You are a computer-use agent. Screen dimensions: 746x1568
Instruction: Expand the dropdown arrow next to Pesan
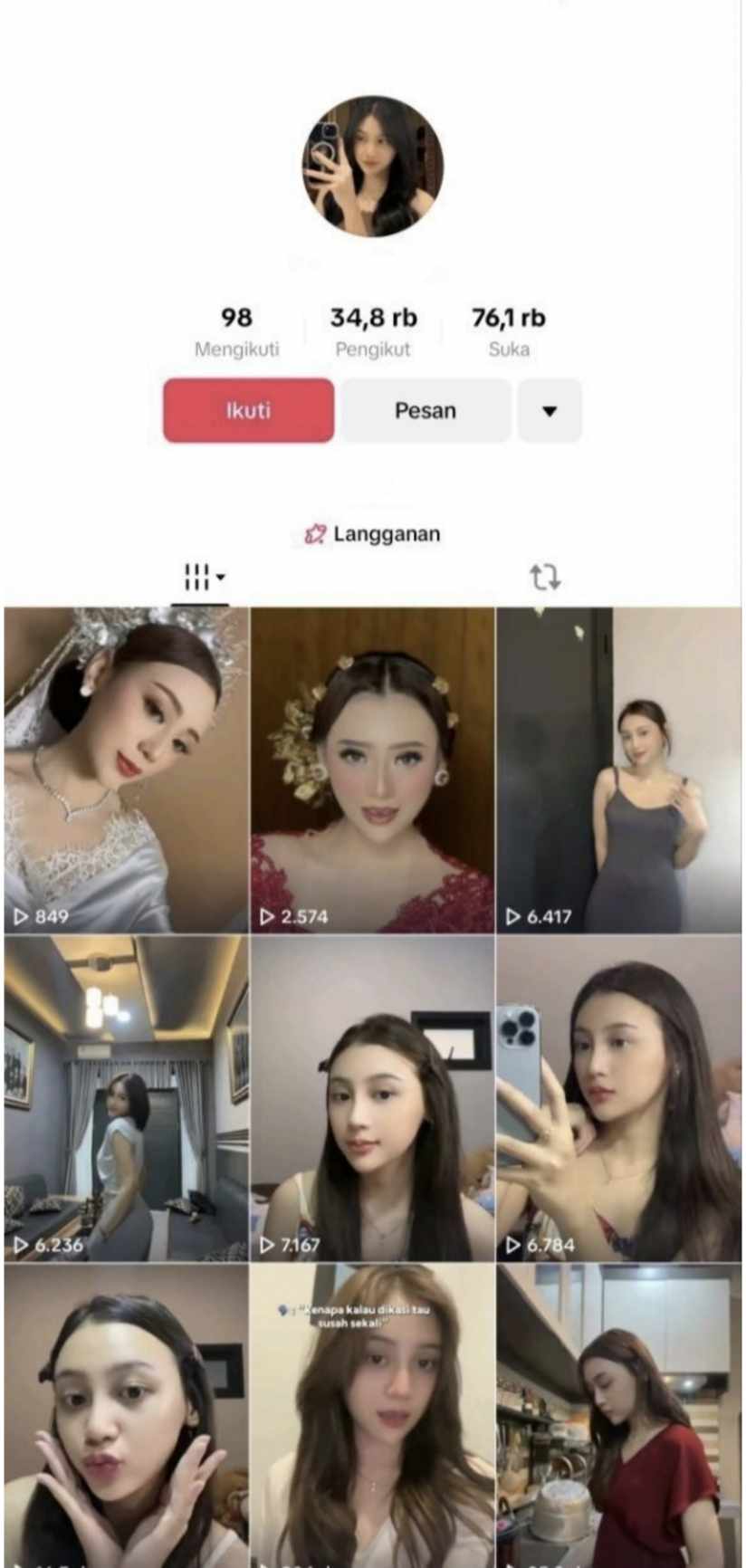549,410
